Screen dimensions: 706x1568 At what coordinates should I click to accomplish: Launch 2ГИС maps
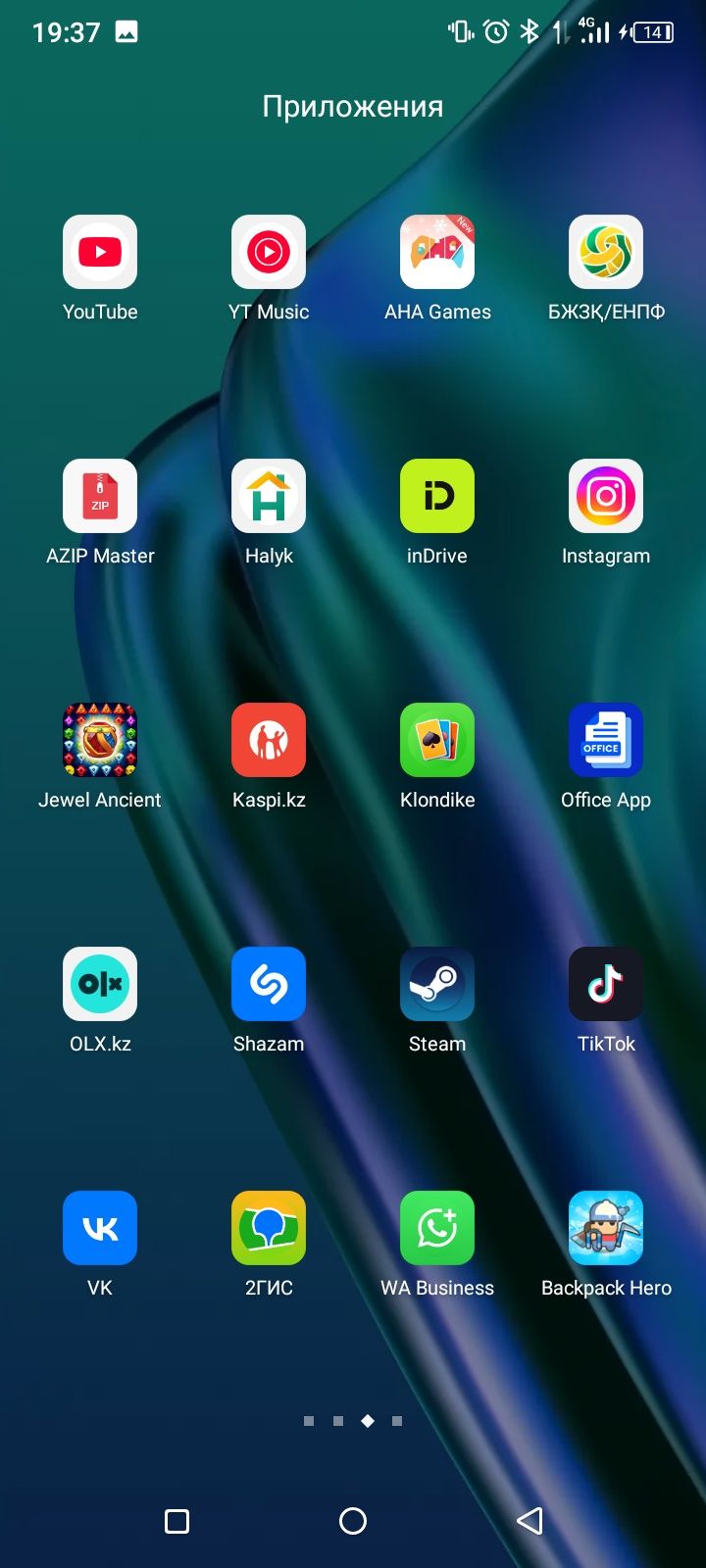(269, 1229)
